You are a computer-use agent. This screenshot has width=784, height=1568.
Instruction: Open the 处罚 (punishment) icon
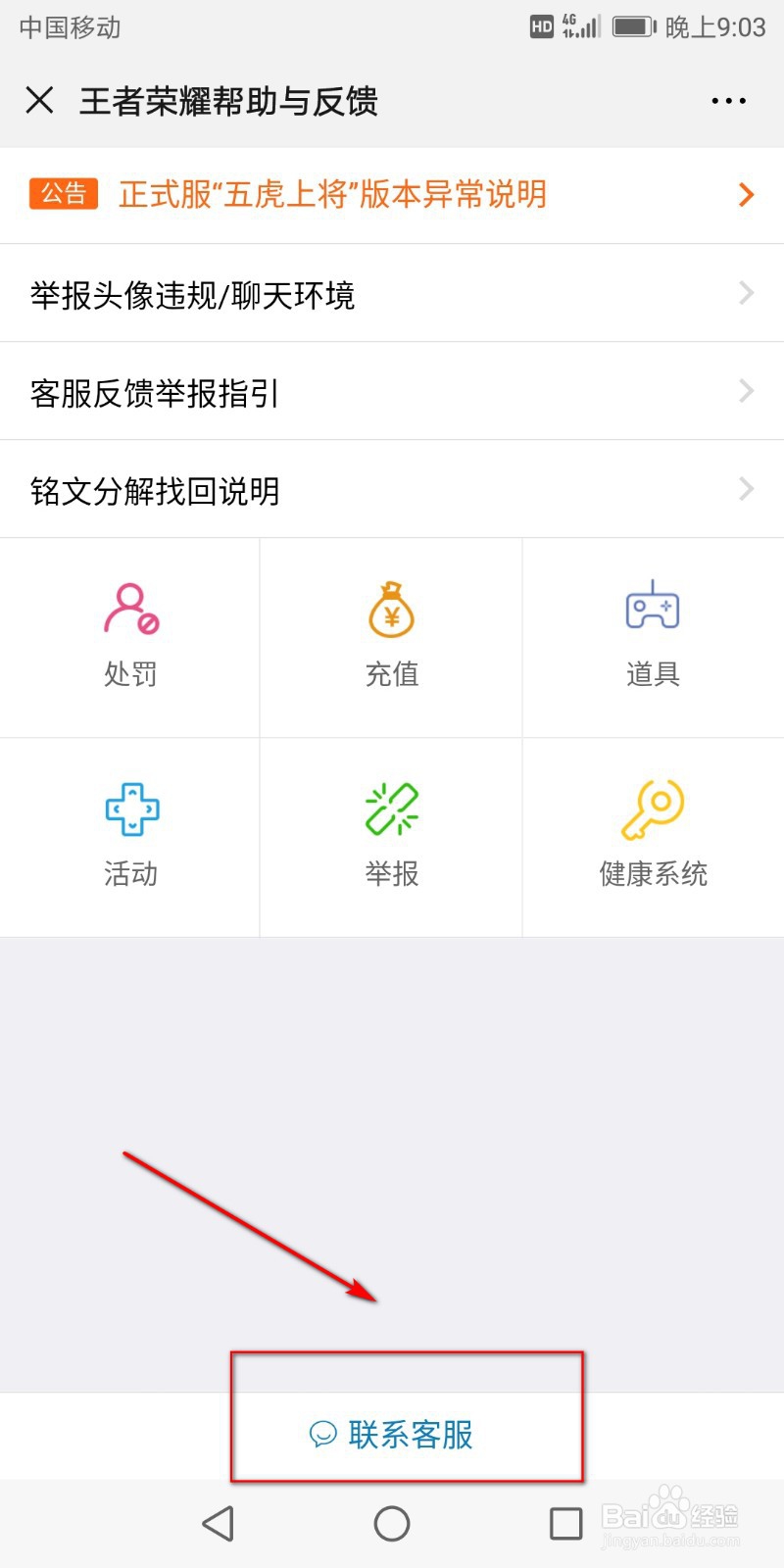point(130,632)
